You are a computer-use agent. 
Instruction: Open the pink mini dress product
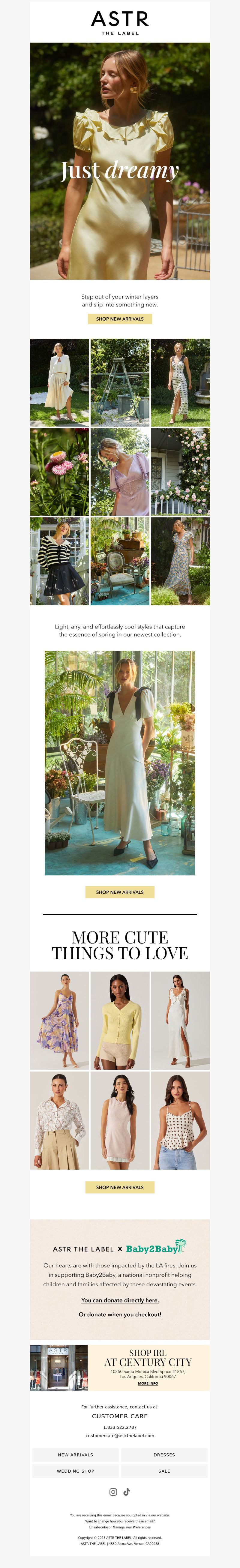tap(120, 1121)
